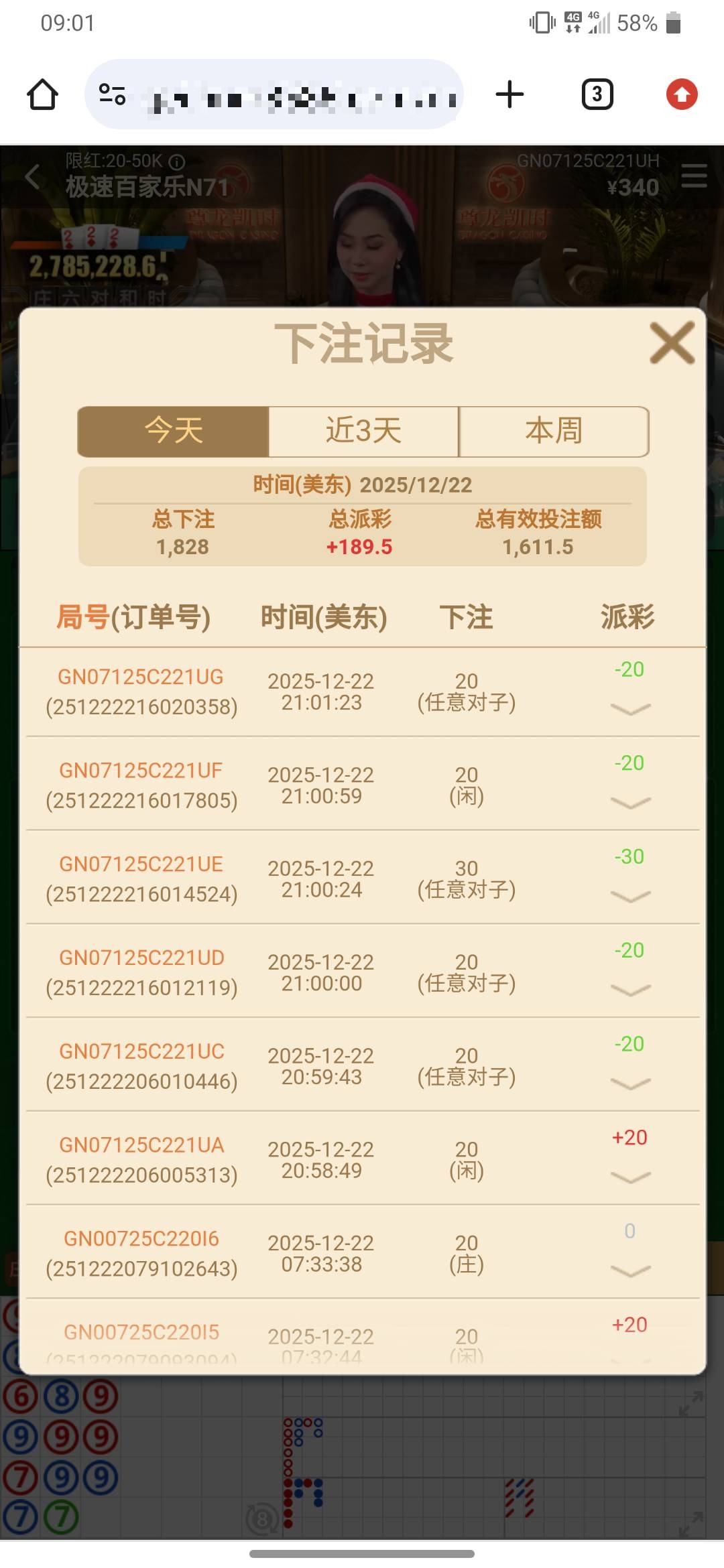This screenshot has height=1568, width=724.
Task: Expand details for round GN07125C221UE
Action: (630, 897)
